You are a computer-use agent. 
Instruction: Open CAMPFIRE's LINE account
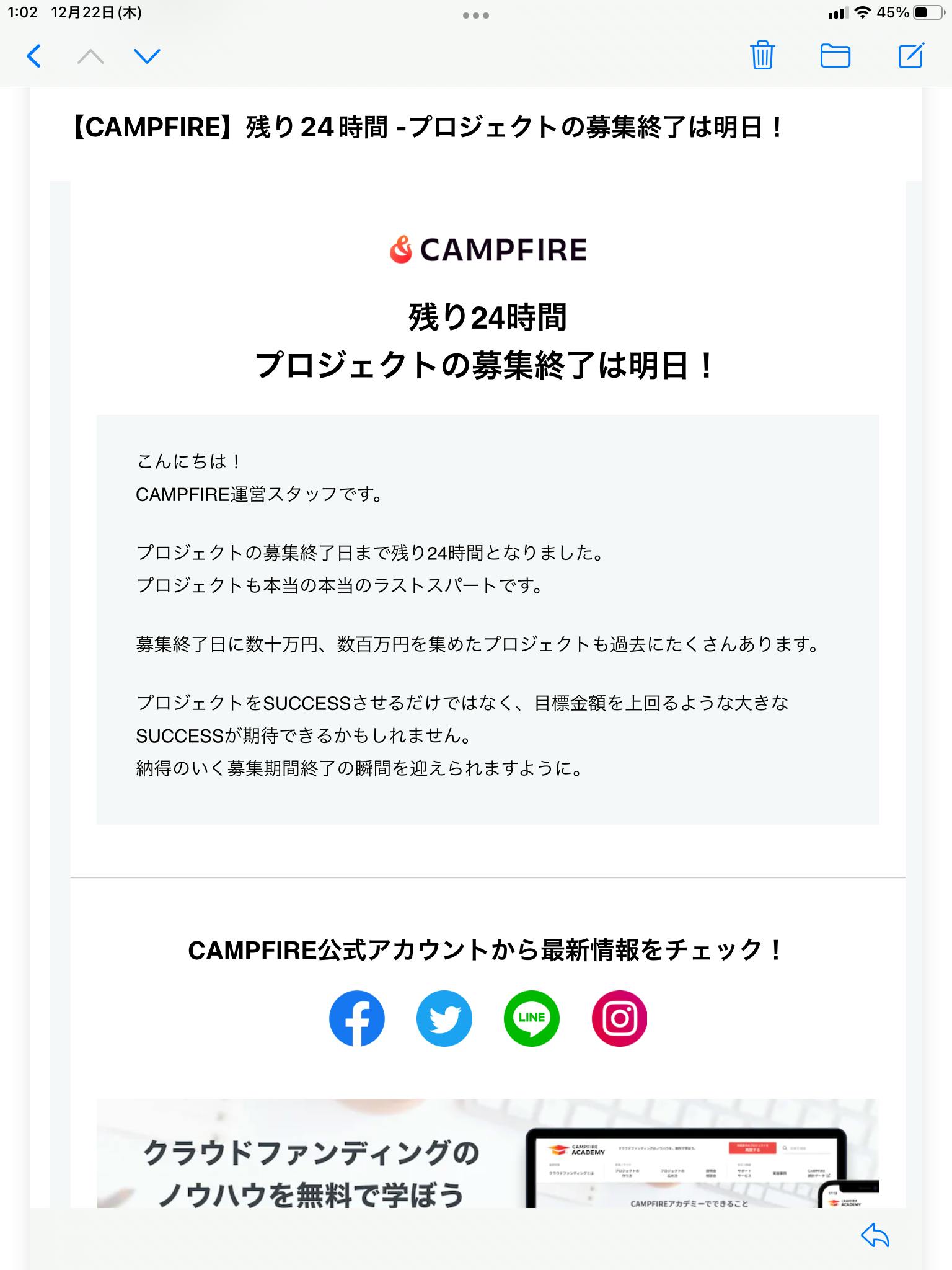tap(531, 1018)
